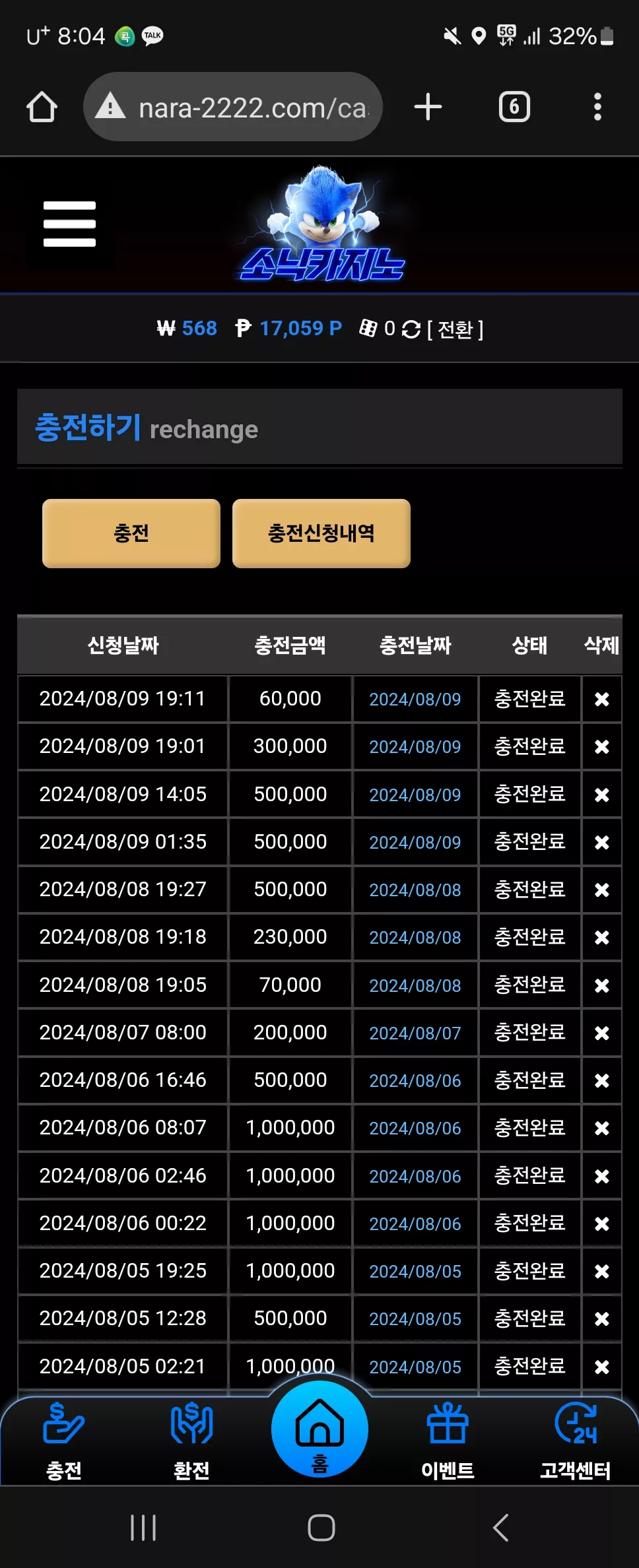Switch to the 환전 bottom tab
This screenshot has width=639, height=1568.
tap(191, 1441)
